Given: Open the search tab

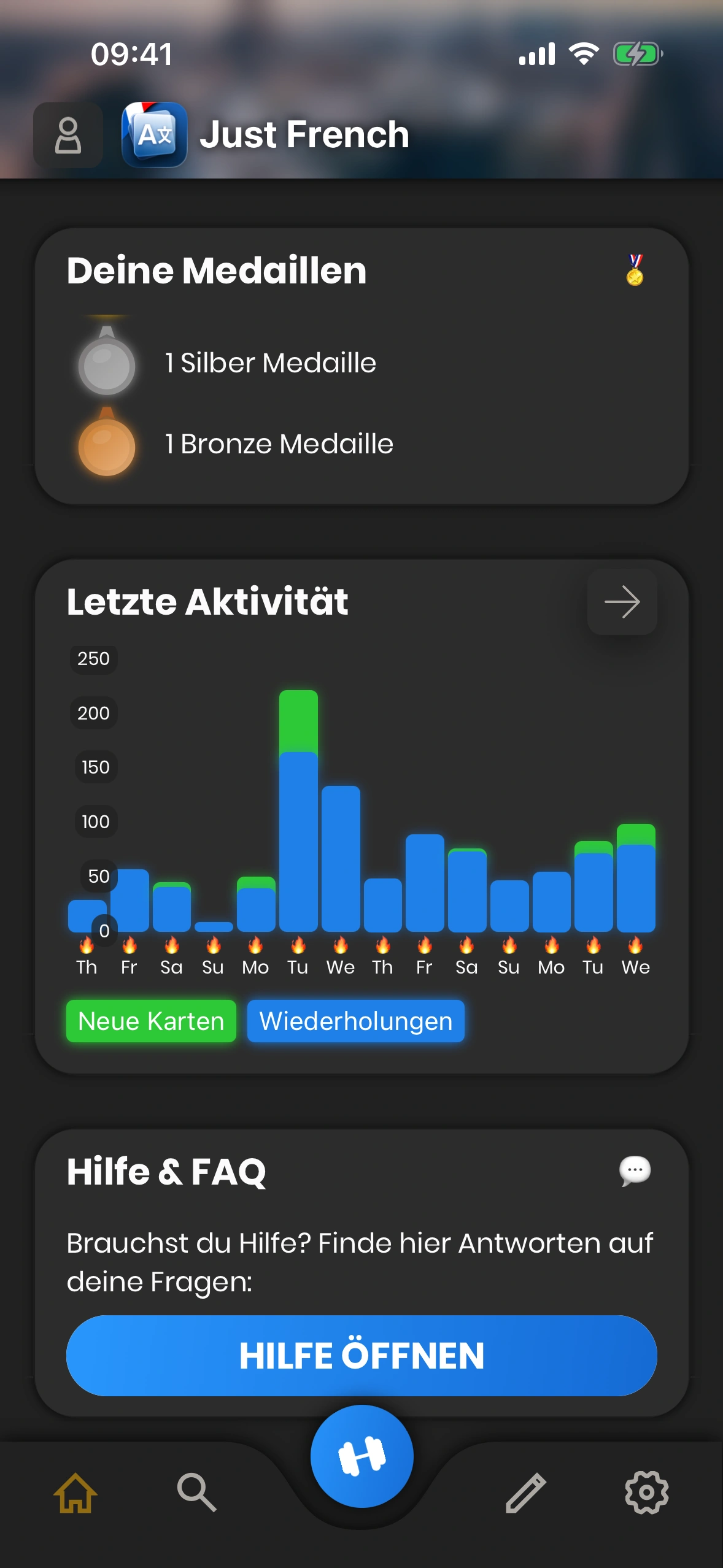Looking at the screenshot, I should [196, 1493].
